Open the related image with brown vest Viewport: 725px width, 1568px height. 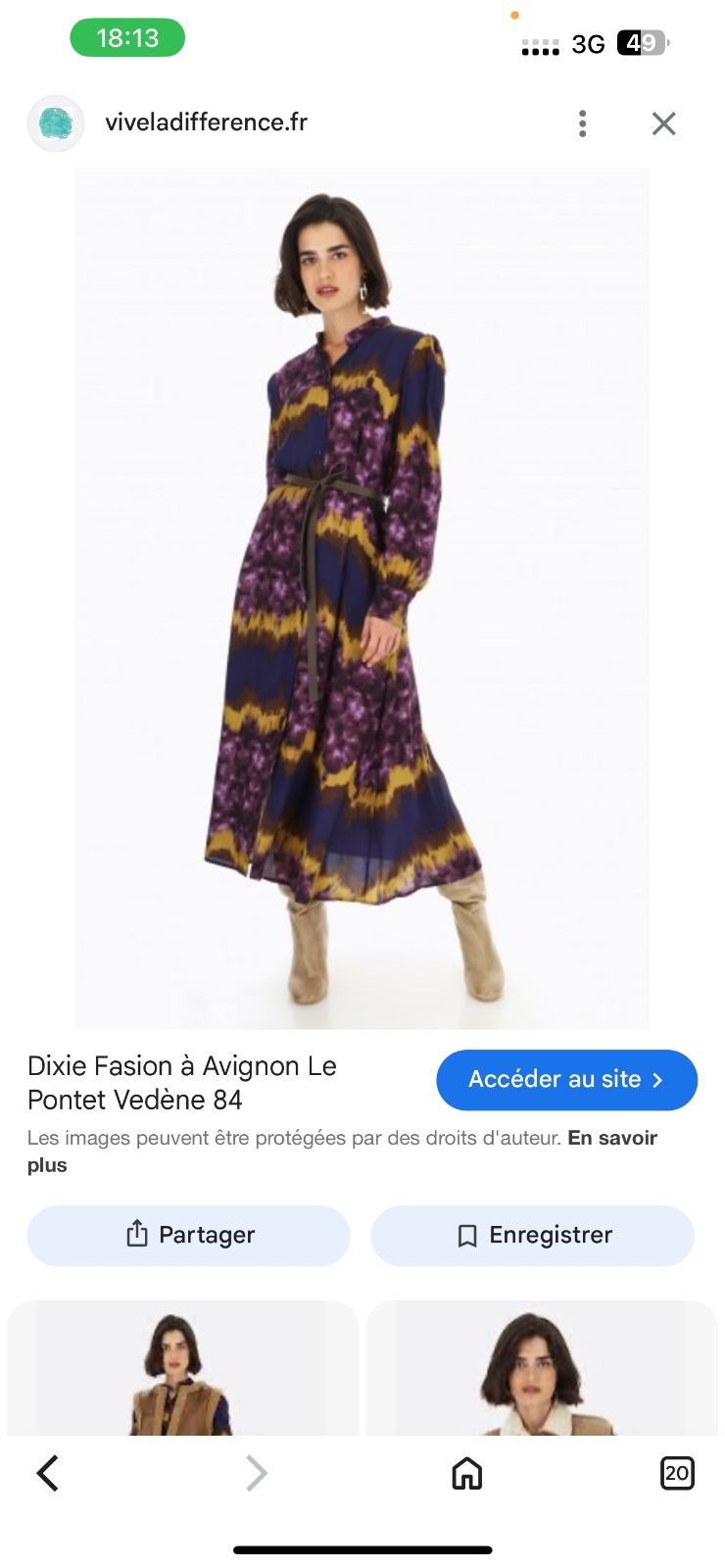183,1368
